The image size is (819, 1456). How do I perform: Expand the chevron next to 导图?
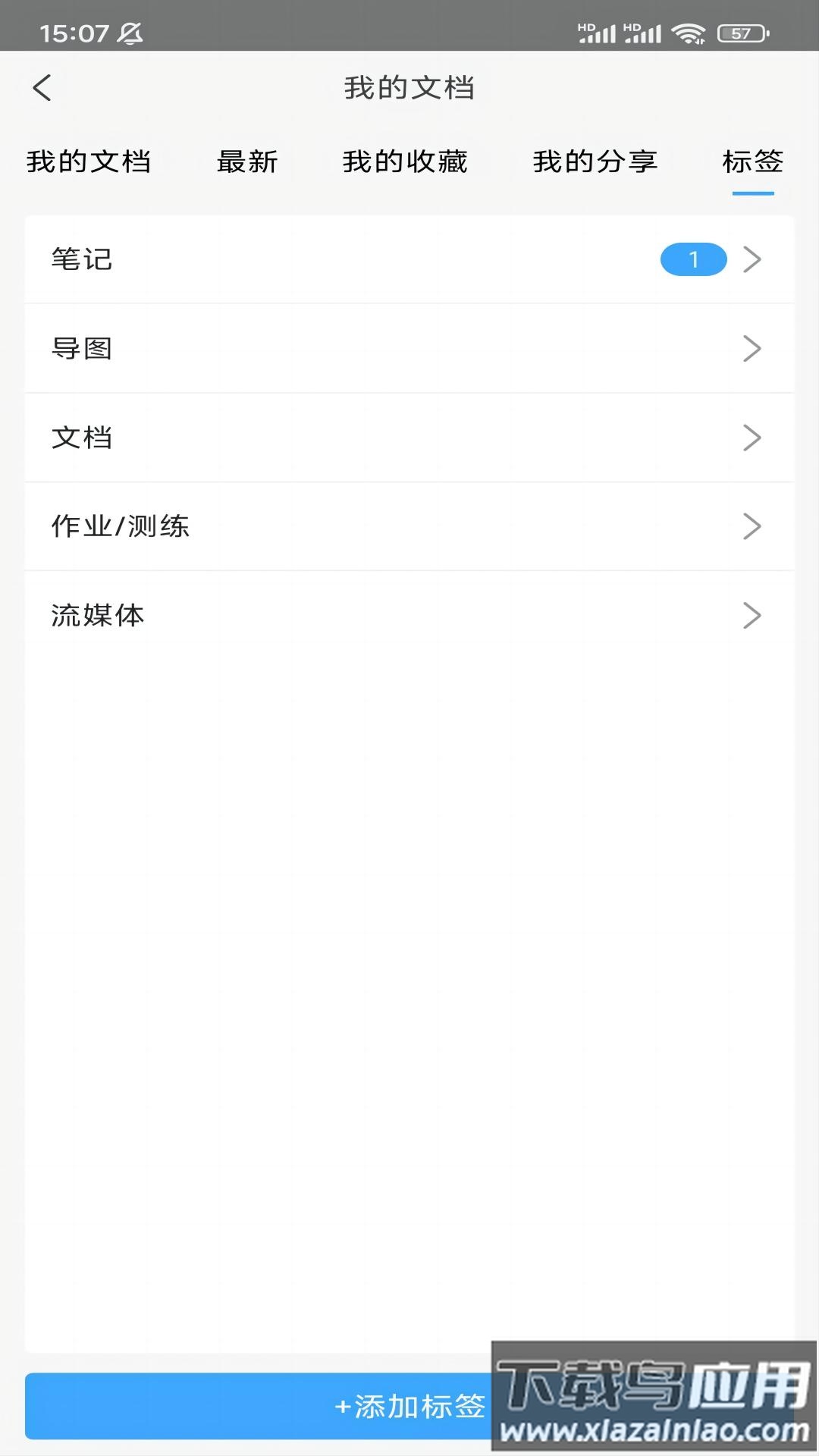coord(752,348)
